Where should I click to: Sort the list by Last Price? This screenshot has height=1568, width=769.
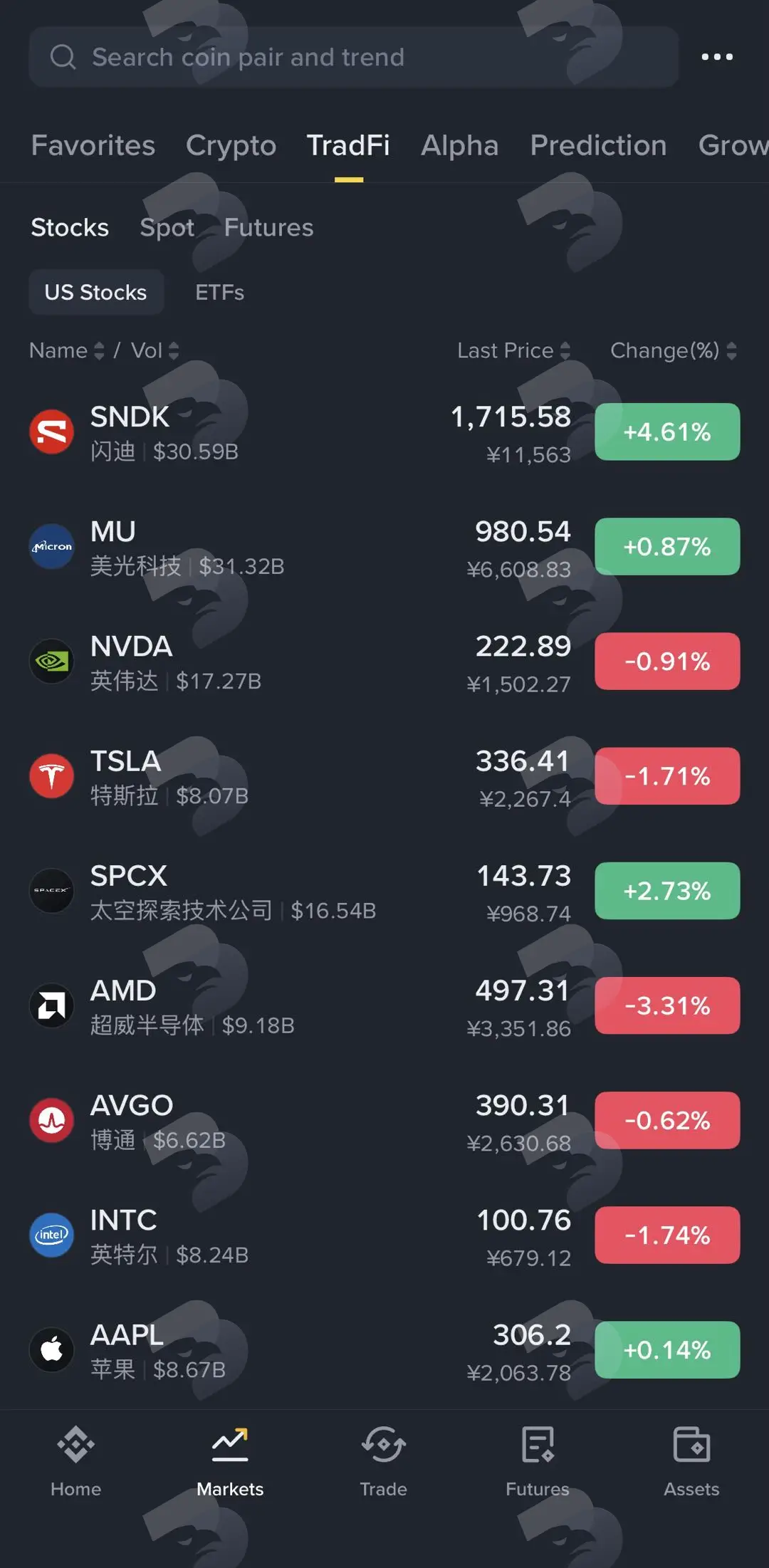click(x=513, y=350)
